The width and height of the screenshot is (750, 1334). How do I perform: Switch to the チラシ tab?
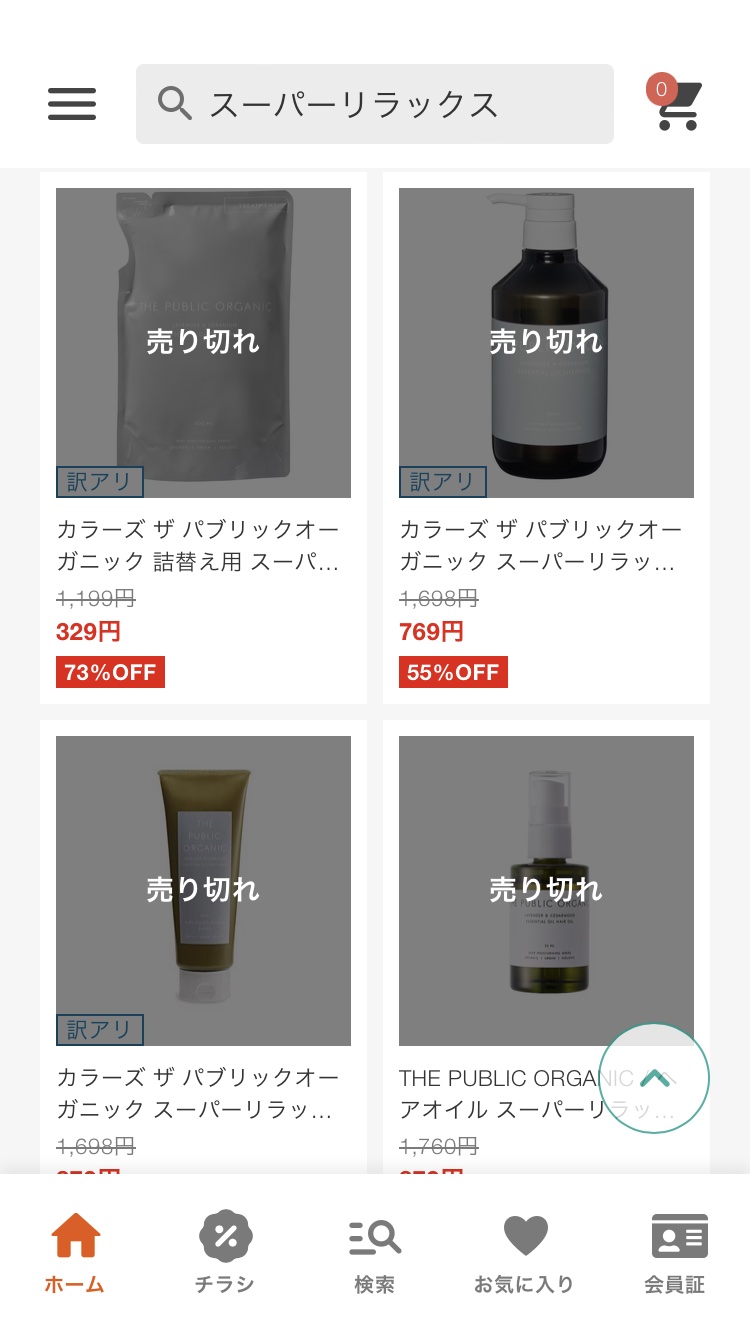225,1254
